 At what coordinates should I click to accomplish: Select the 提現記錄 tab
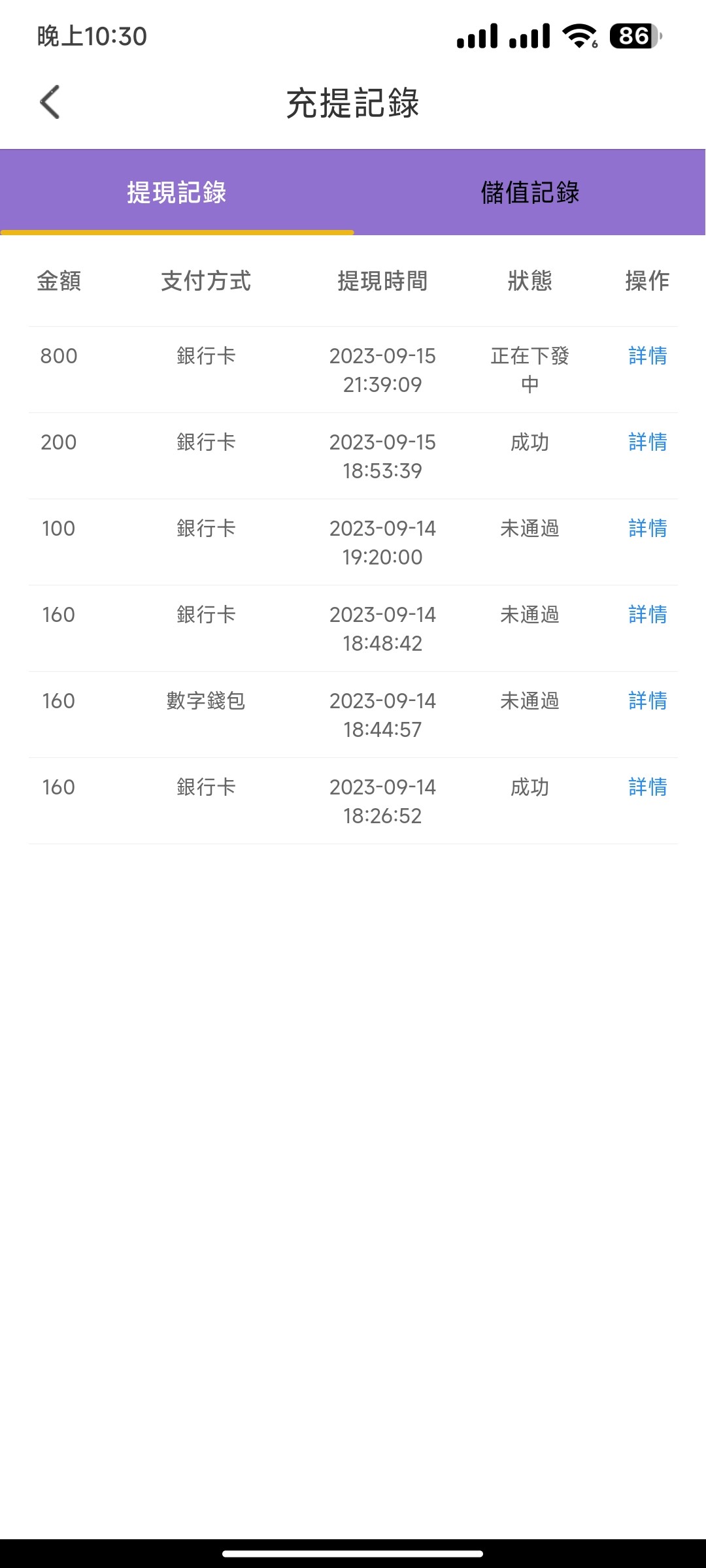coord(176,193)
